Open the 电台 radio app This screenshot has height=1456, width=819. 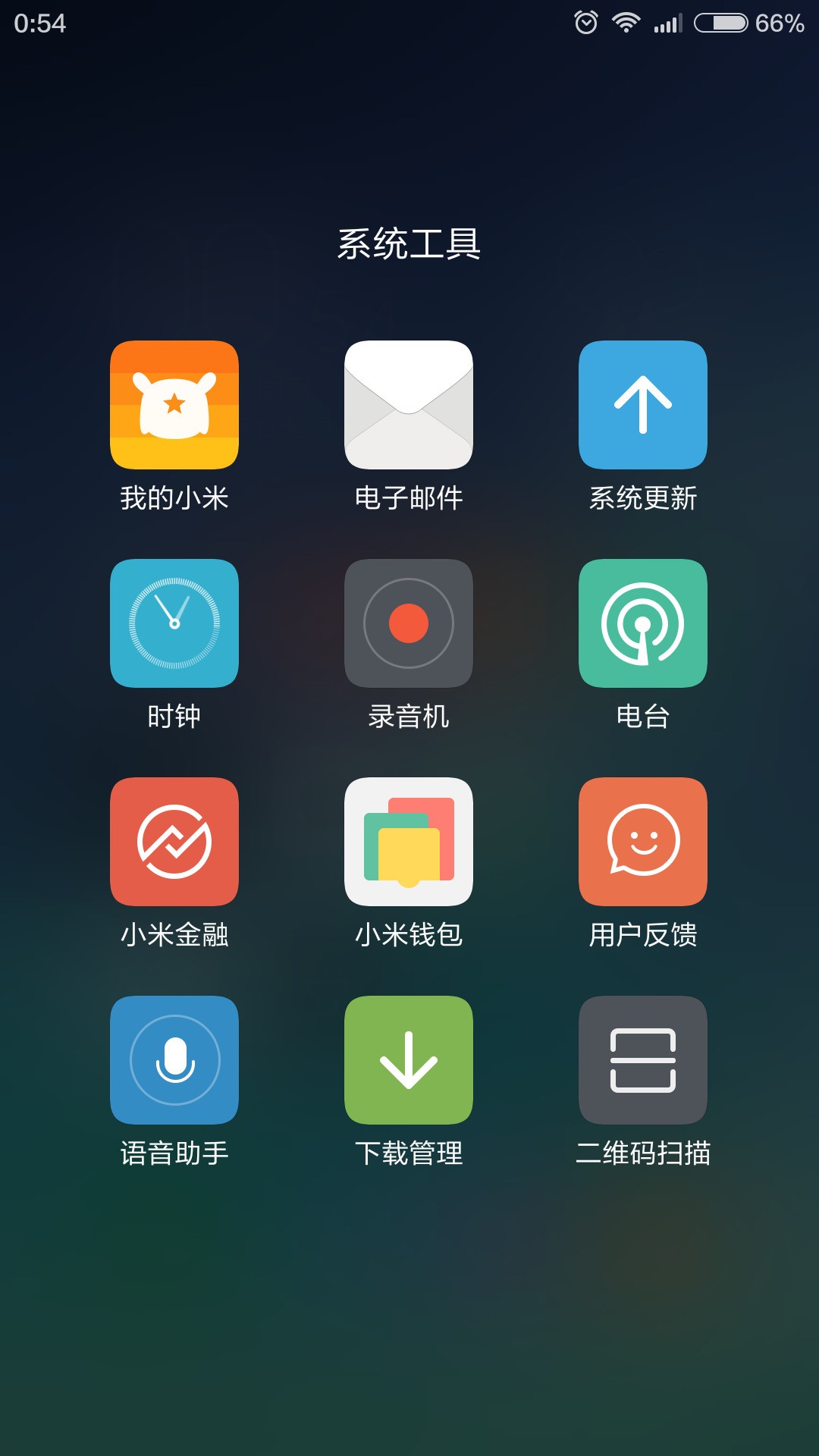click(x=643, y=623)
